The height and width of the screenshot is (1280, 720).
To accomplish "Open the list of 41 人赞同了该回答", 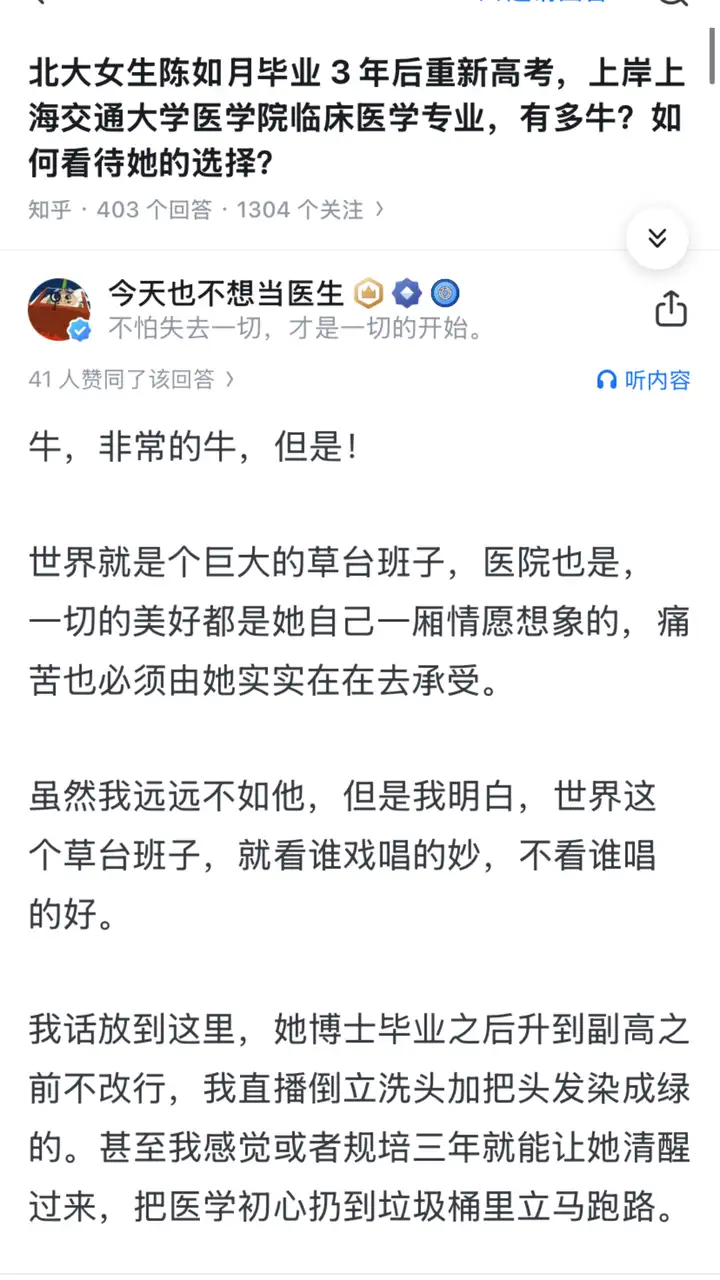I will 132,380.
